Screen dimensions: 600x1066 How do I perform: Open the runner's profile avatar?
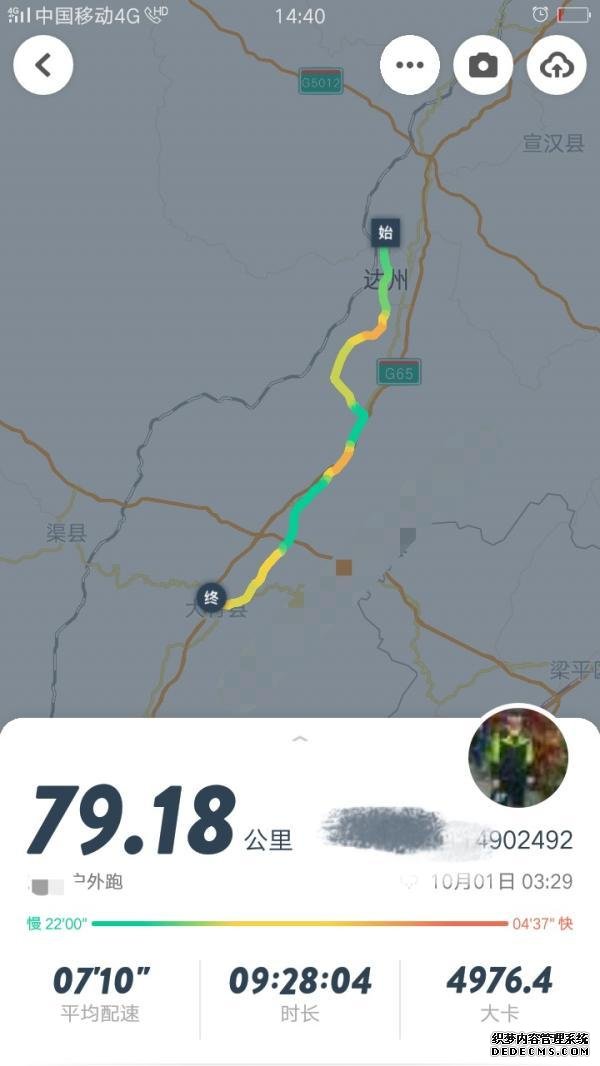tap(518, 757)
